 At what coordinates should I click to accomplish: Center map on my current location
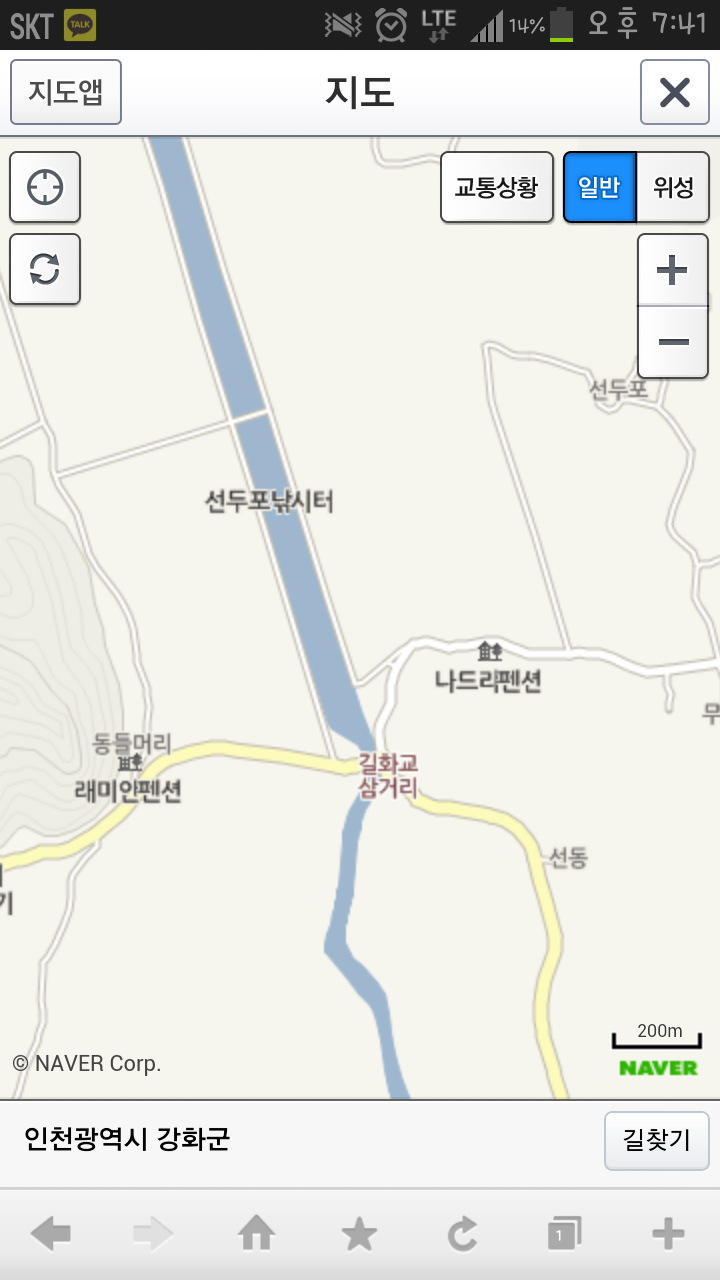pos(45,187)
